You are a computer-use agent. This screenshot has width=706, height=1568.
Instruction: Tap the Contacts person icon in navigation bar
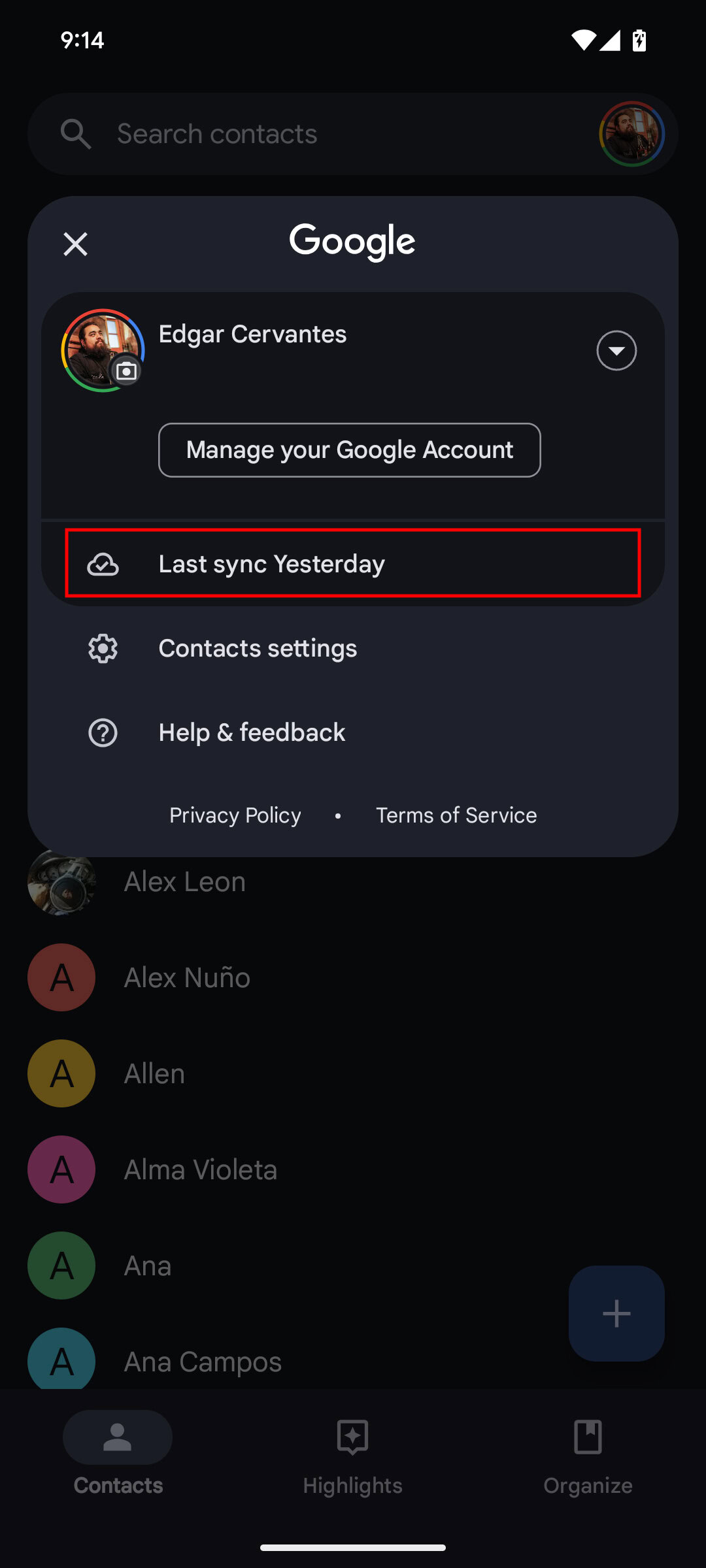point(118,1437)
